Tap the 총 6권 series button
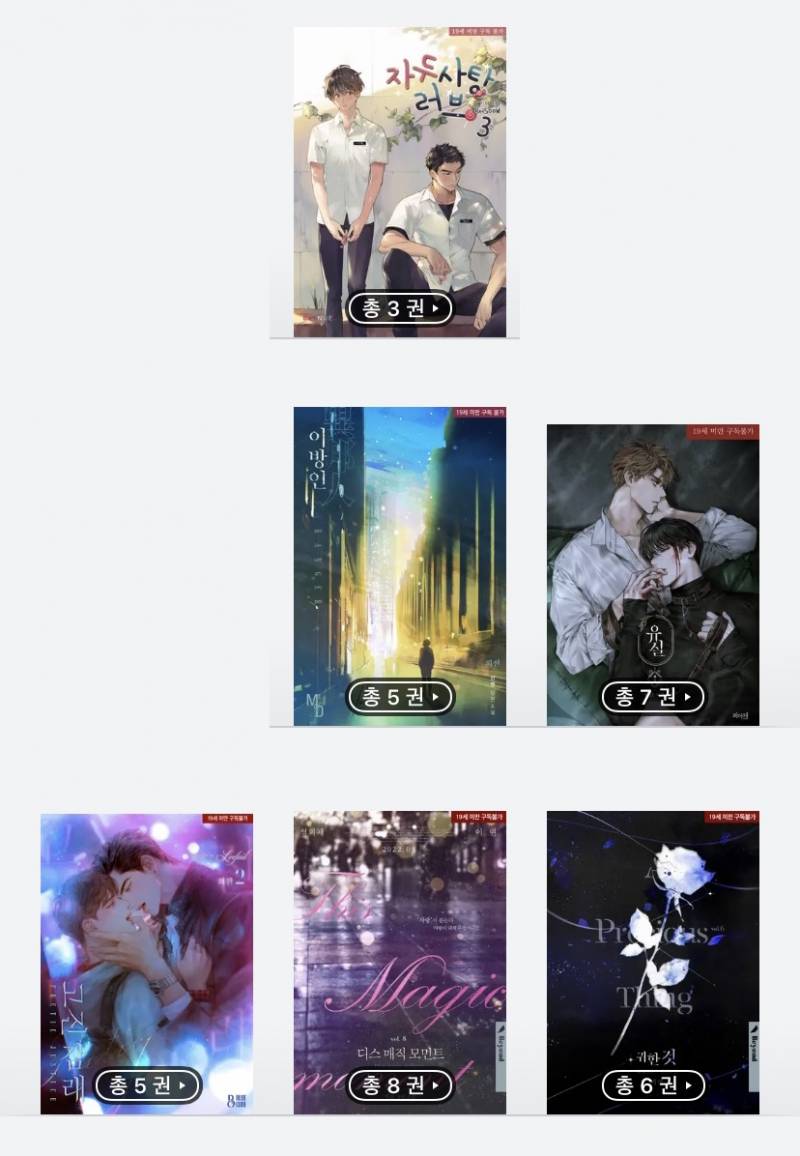This screenshot has width=800, height=1156. pyautogui.click(x=653, y=1085)
